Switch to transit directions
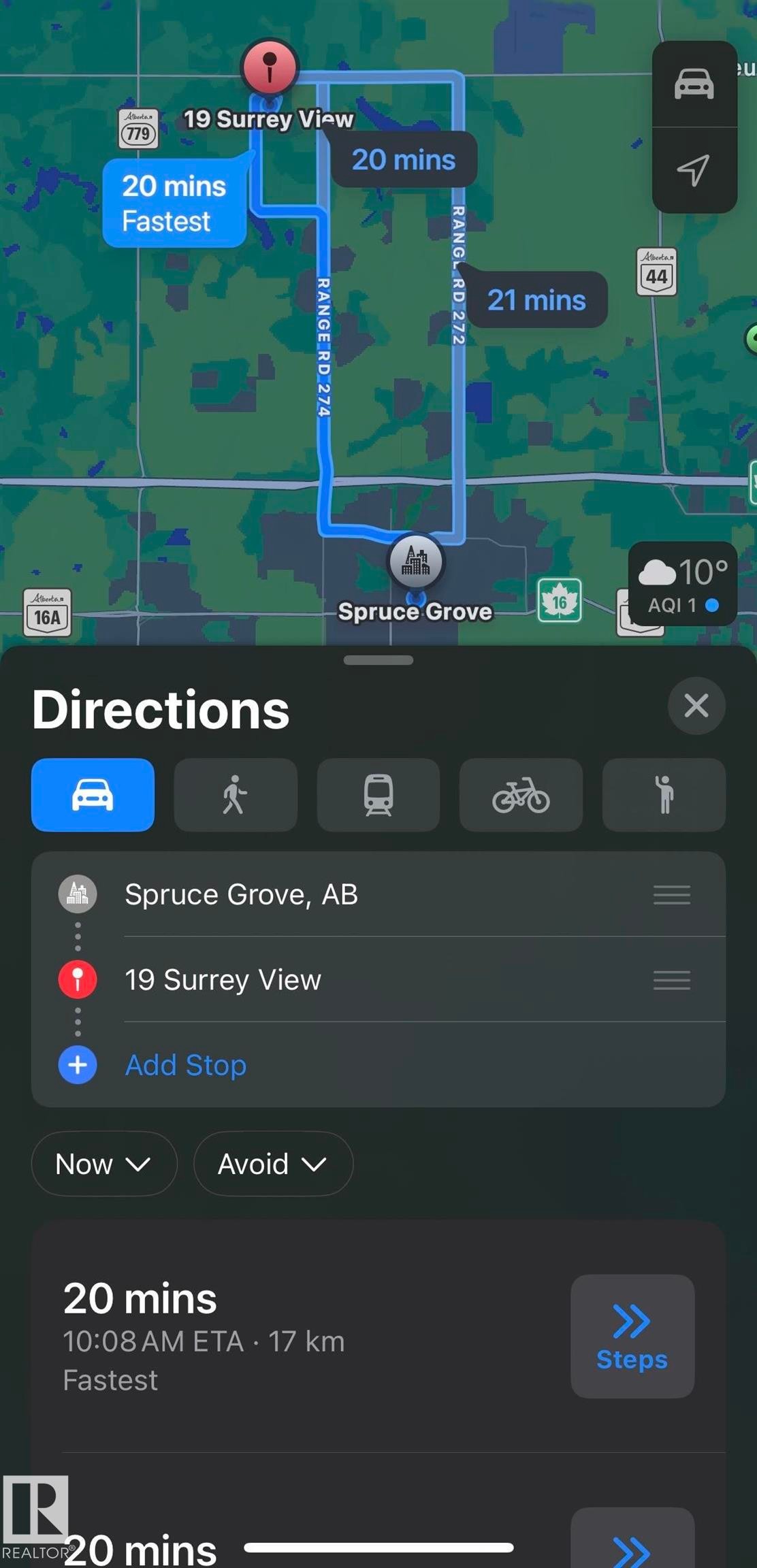Viewport: 757px width, 1568px height. pyautogui.click(x=378, y=795)
